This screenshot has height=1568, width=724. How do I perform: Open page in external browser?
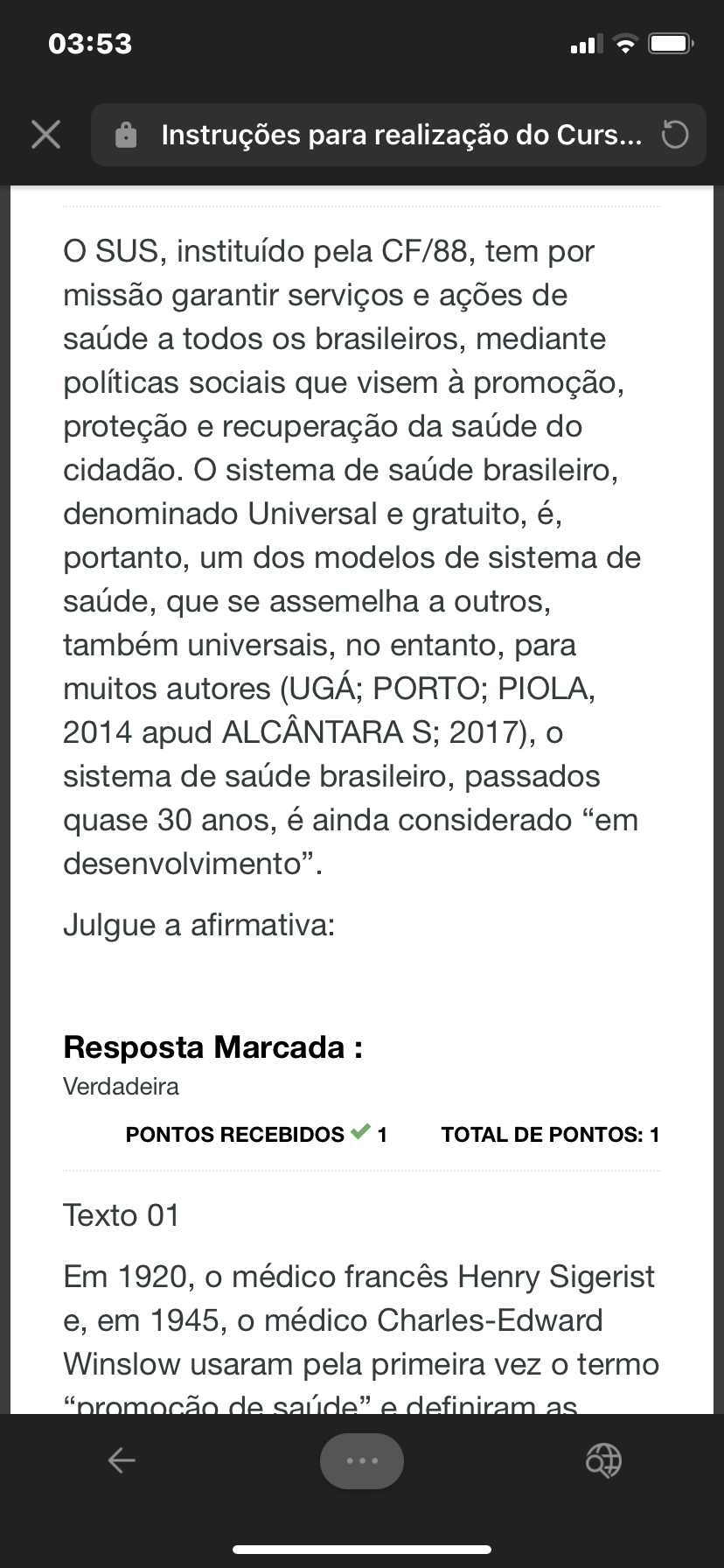tap(603, 1459)
